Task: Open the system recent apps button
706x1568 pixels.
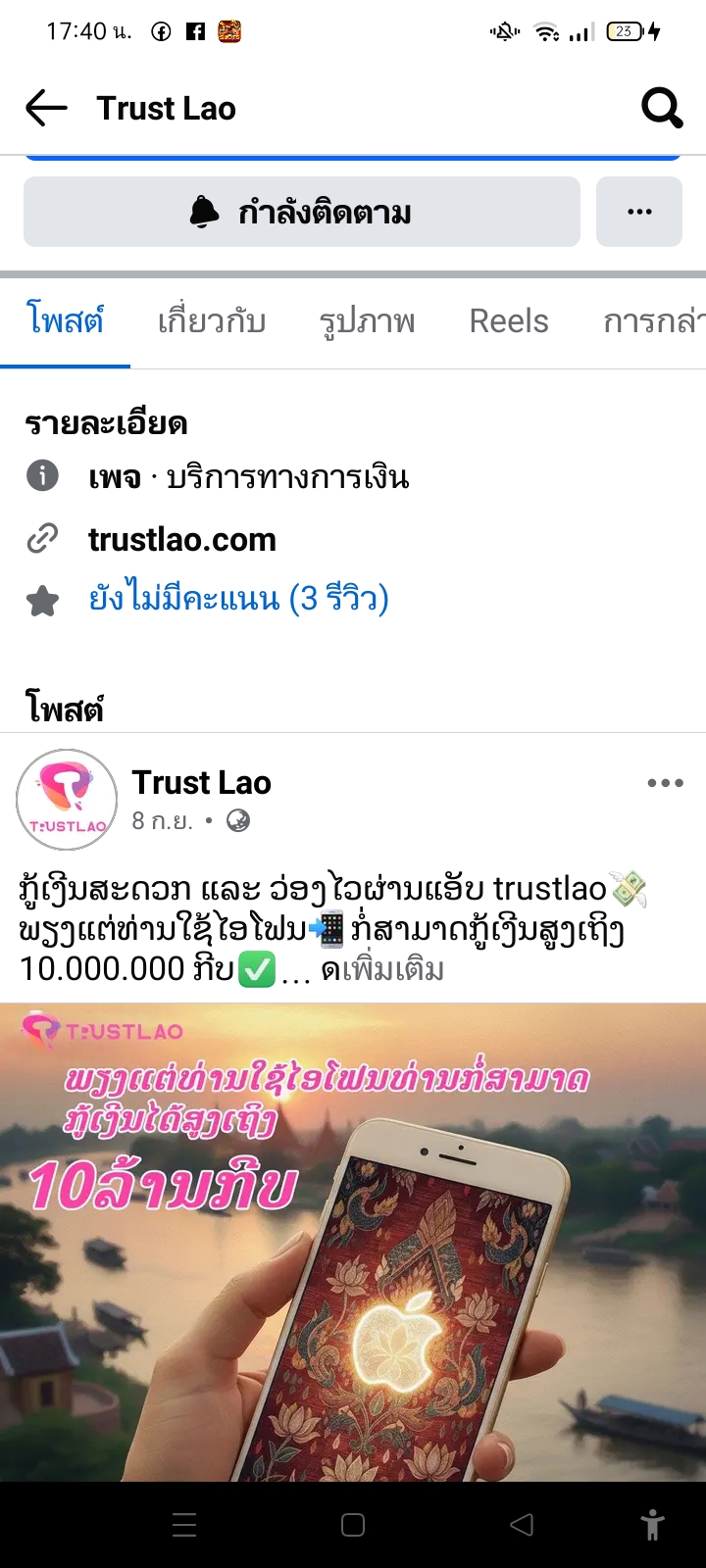Action: tap(184, 1525)
